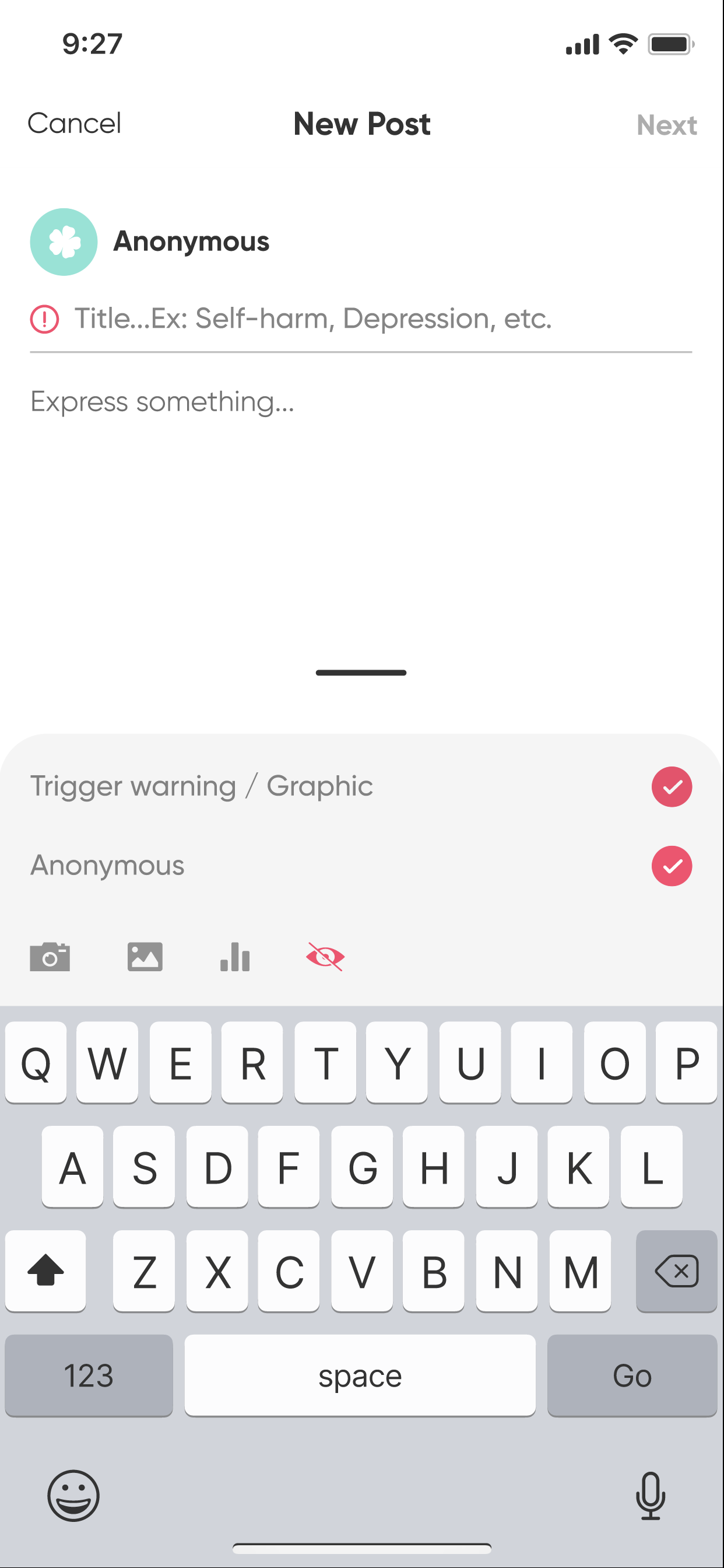Image resolution: width=724 pixels, height=1568 pixels.
Task: Add an image from the gallery
Action: pyautogui.click(x=145, y=957)
